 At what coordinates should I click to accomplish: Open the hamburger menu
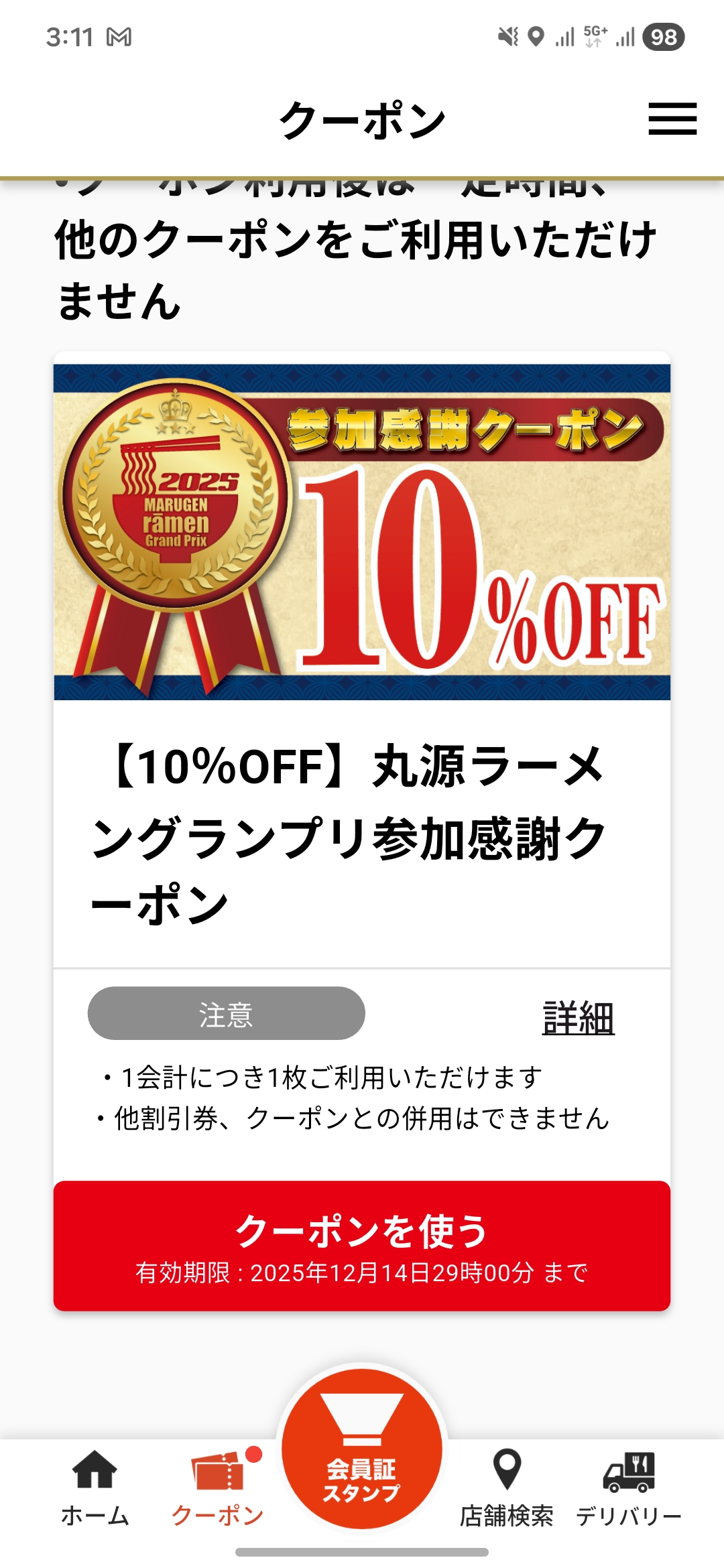[x=672, y=119]
